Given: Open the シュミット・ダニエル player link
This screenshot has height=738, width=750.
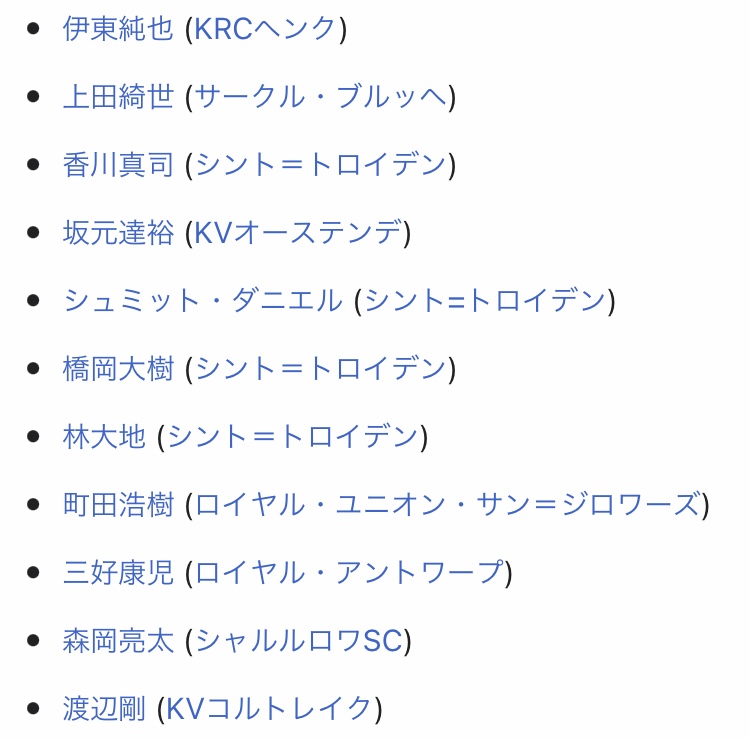Looking at the screenshot, I should [x=202, y=300].
